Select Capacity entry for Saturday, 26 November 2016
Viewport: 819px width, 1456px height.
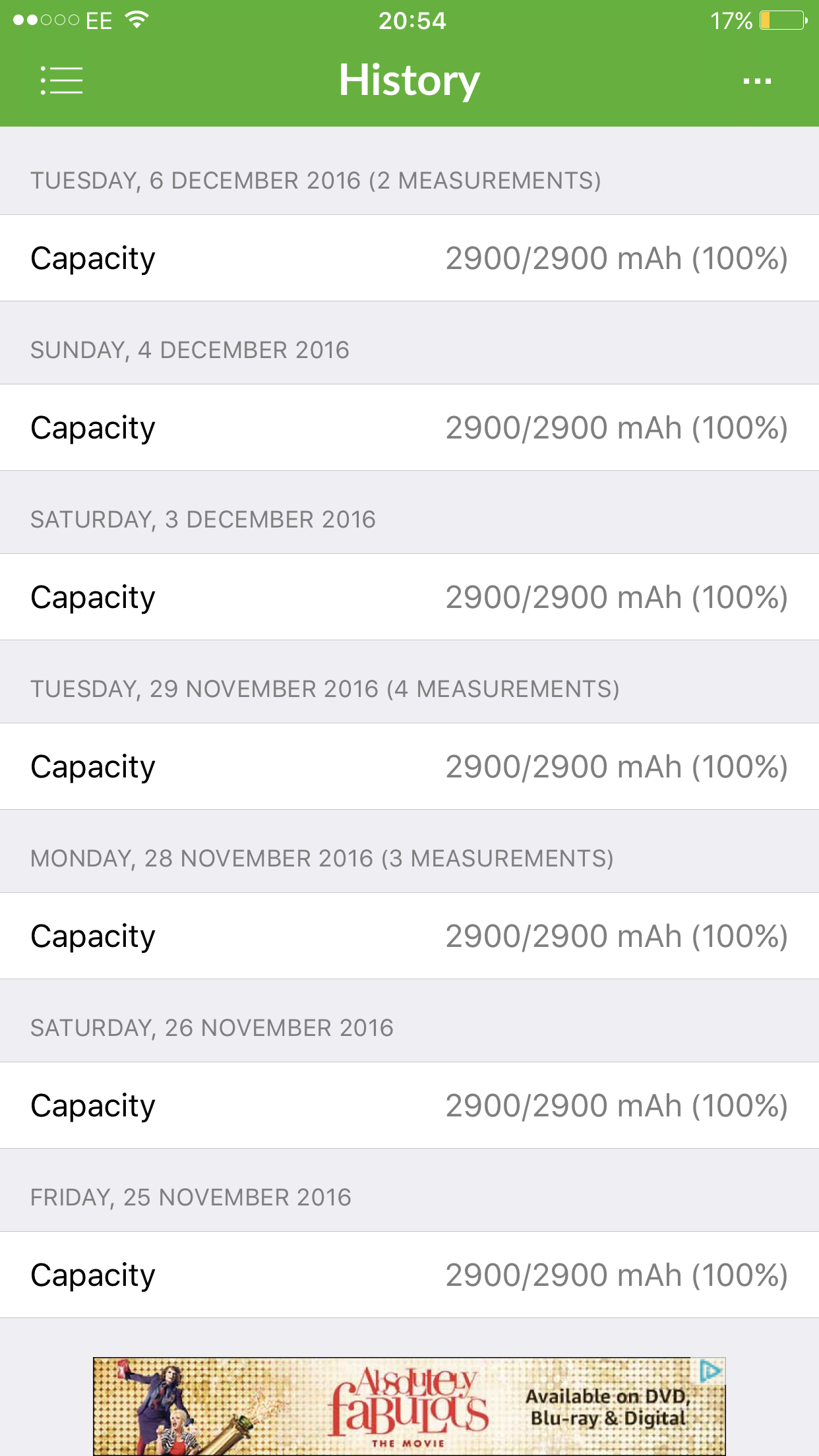pos(409,1105)
